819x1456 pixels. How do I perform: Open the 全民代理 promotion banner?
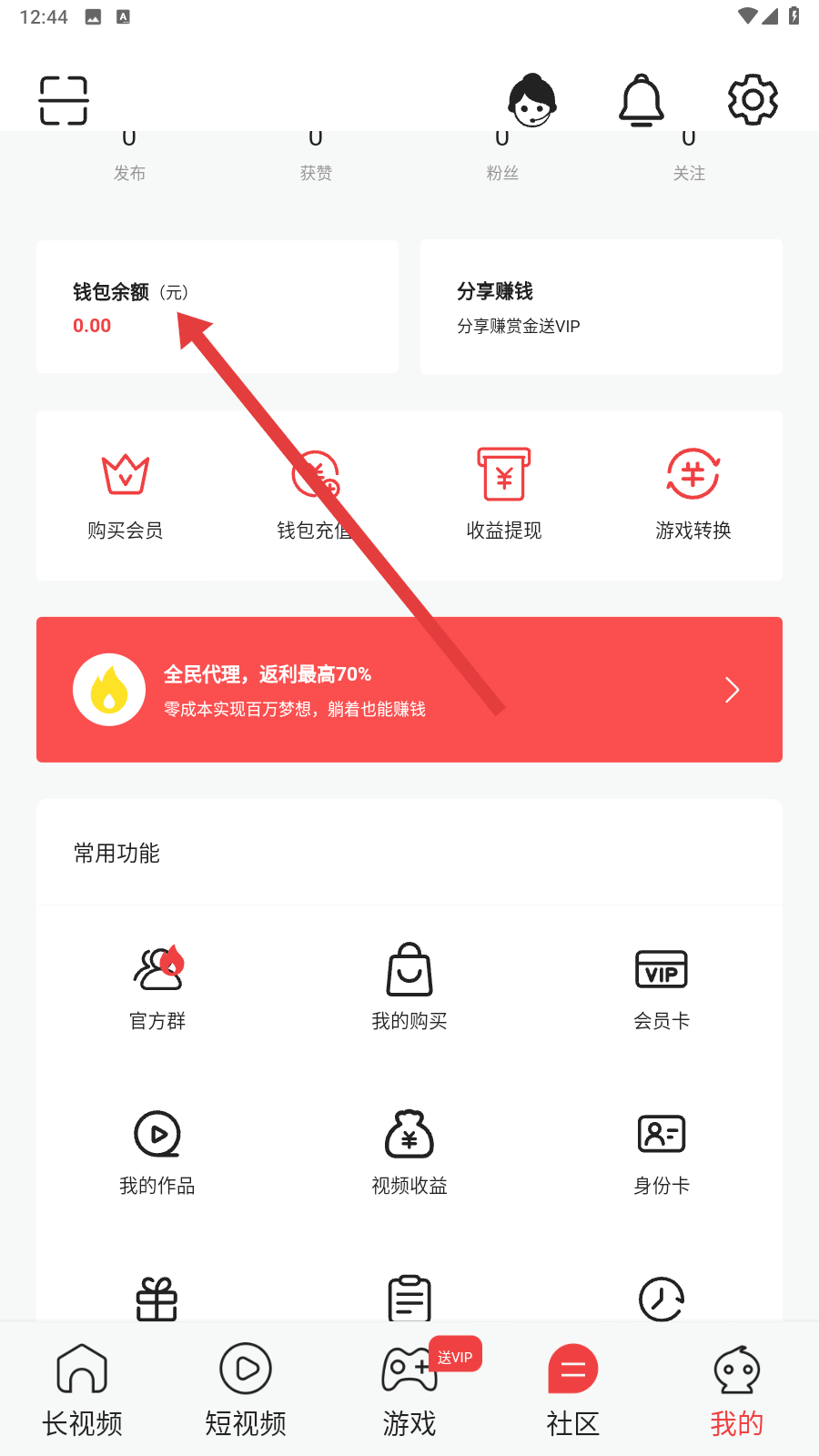pos(409,690)
